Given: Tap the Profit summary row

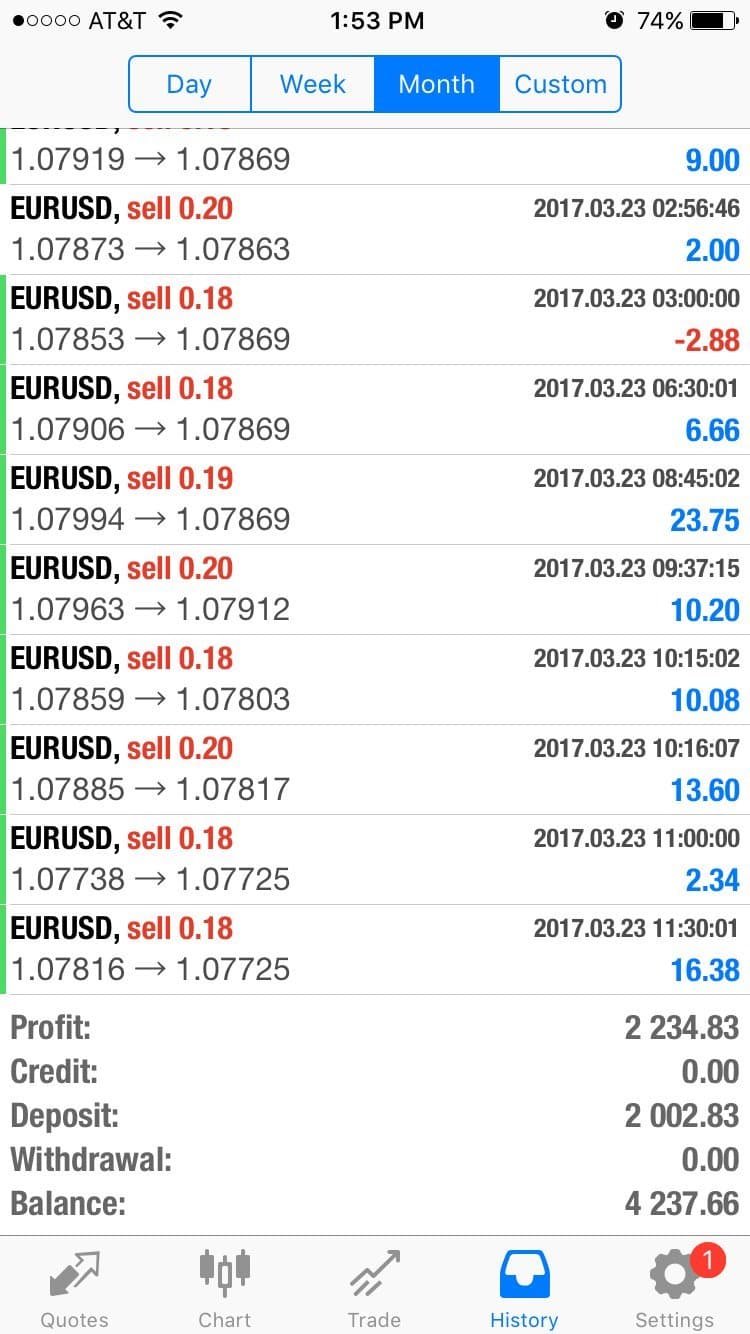Looking at the screenshot, I should 375,1027.
